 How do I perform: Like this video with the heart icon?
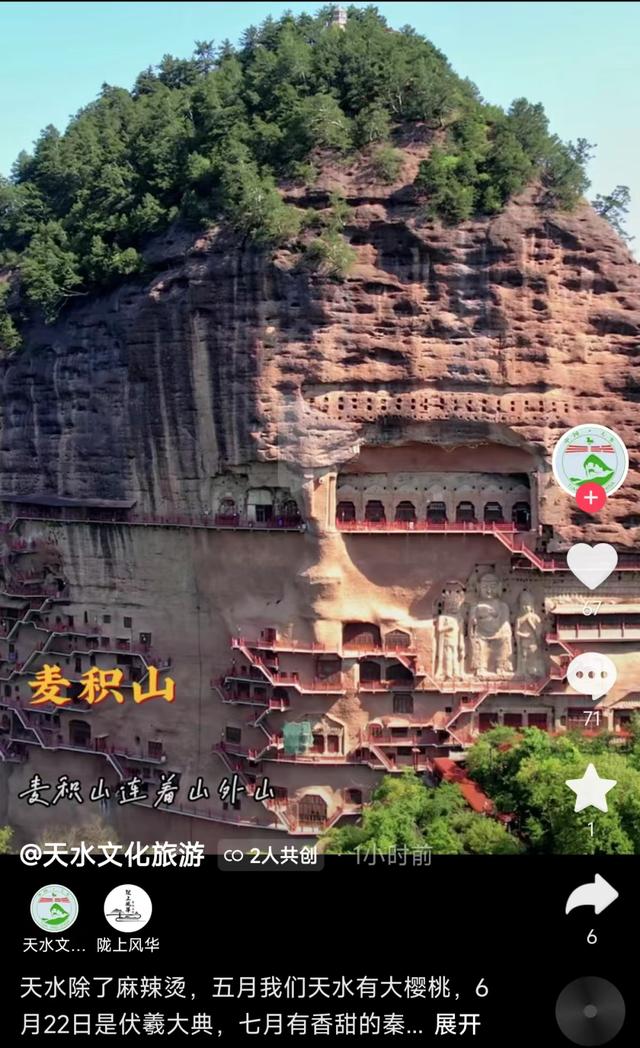592,565
